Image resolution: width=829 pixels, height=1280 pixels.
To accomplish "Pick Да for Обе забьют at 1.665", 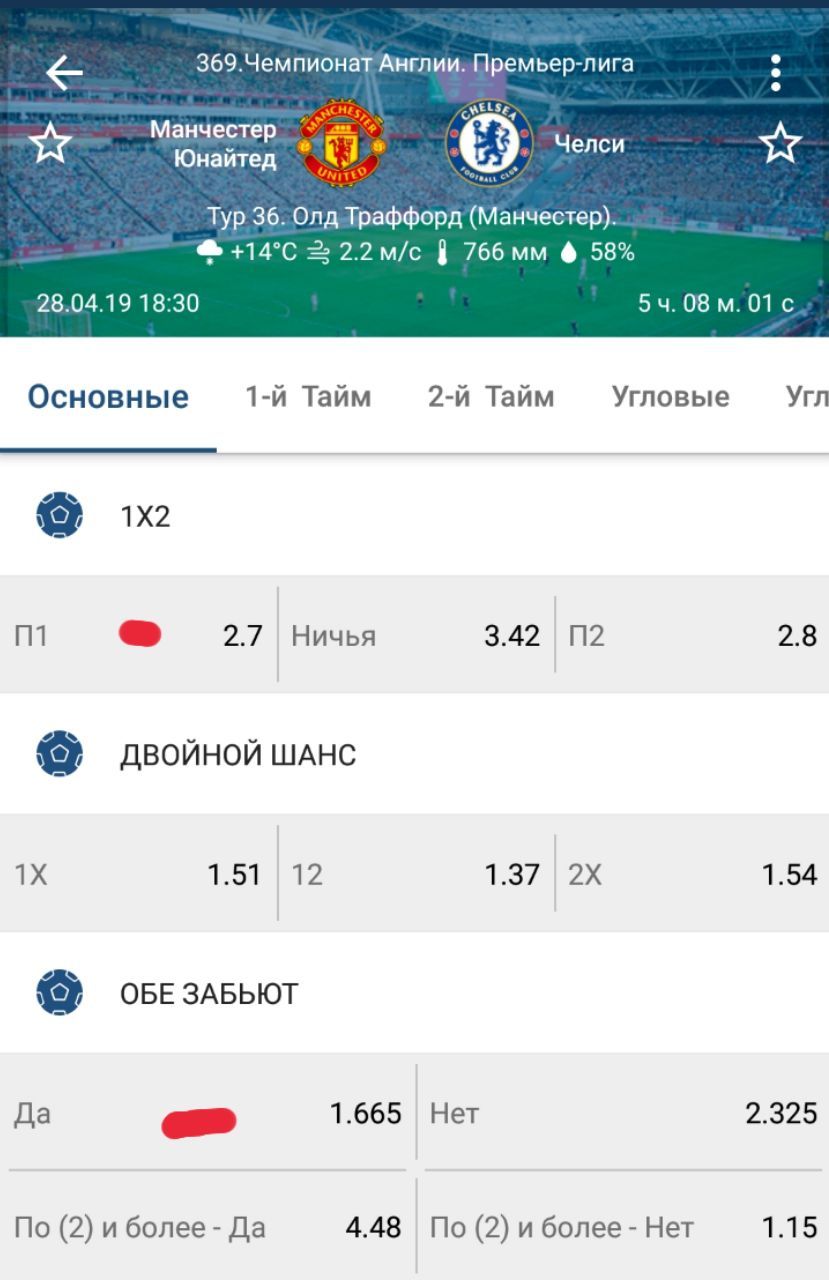I will click(207, 1113).
